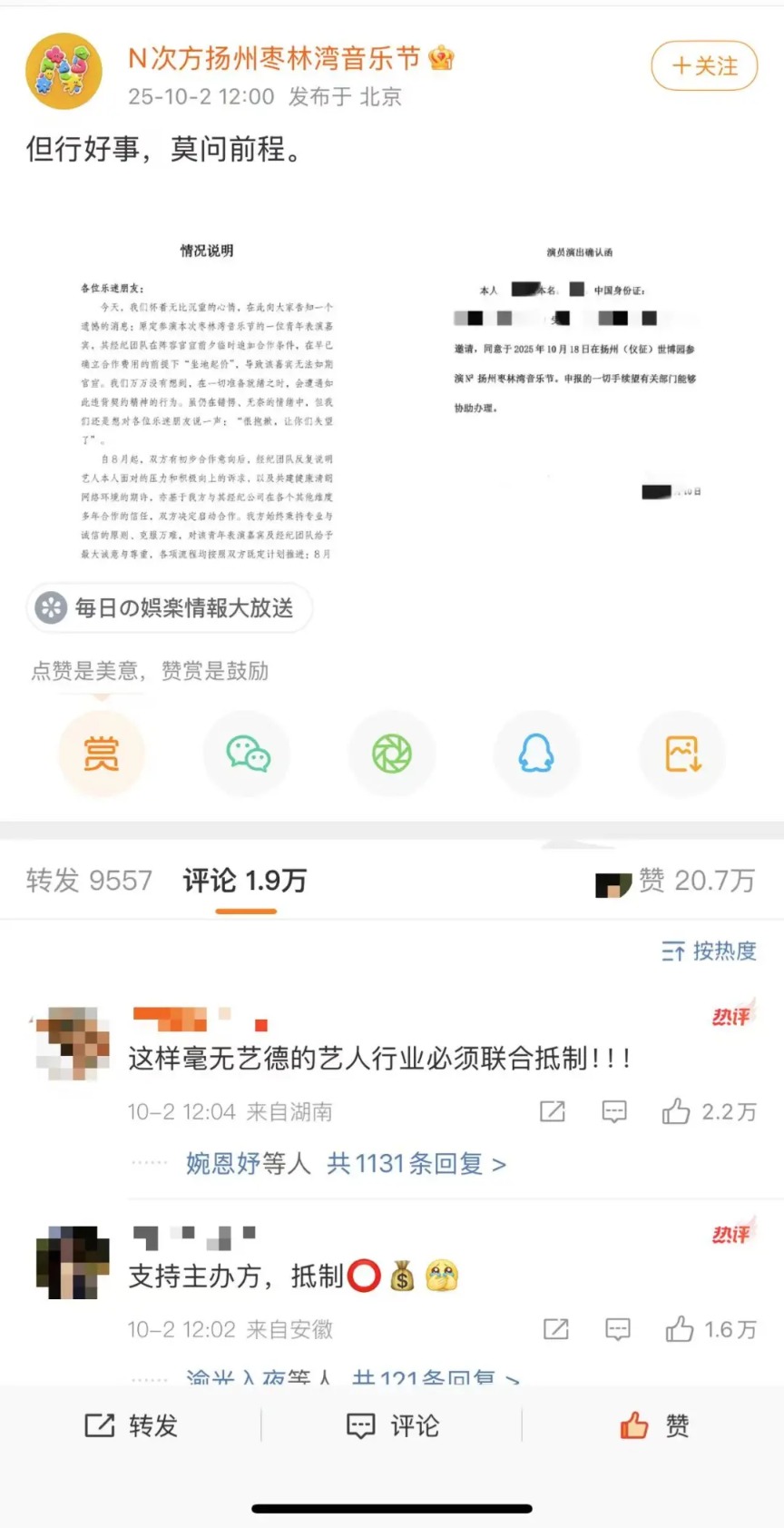This screenshot has width=784, height=1528.
Task: Select the green aperture share icon
Action: pyautogui.click(x=392, y=754)
